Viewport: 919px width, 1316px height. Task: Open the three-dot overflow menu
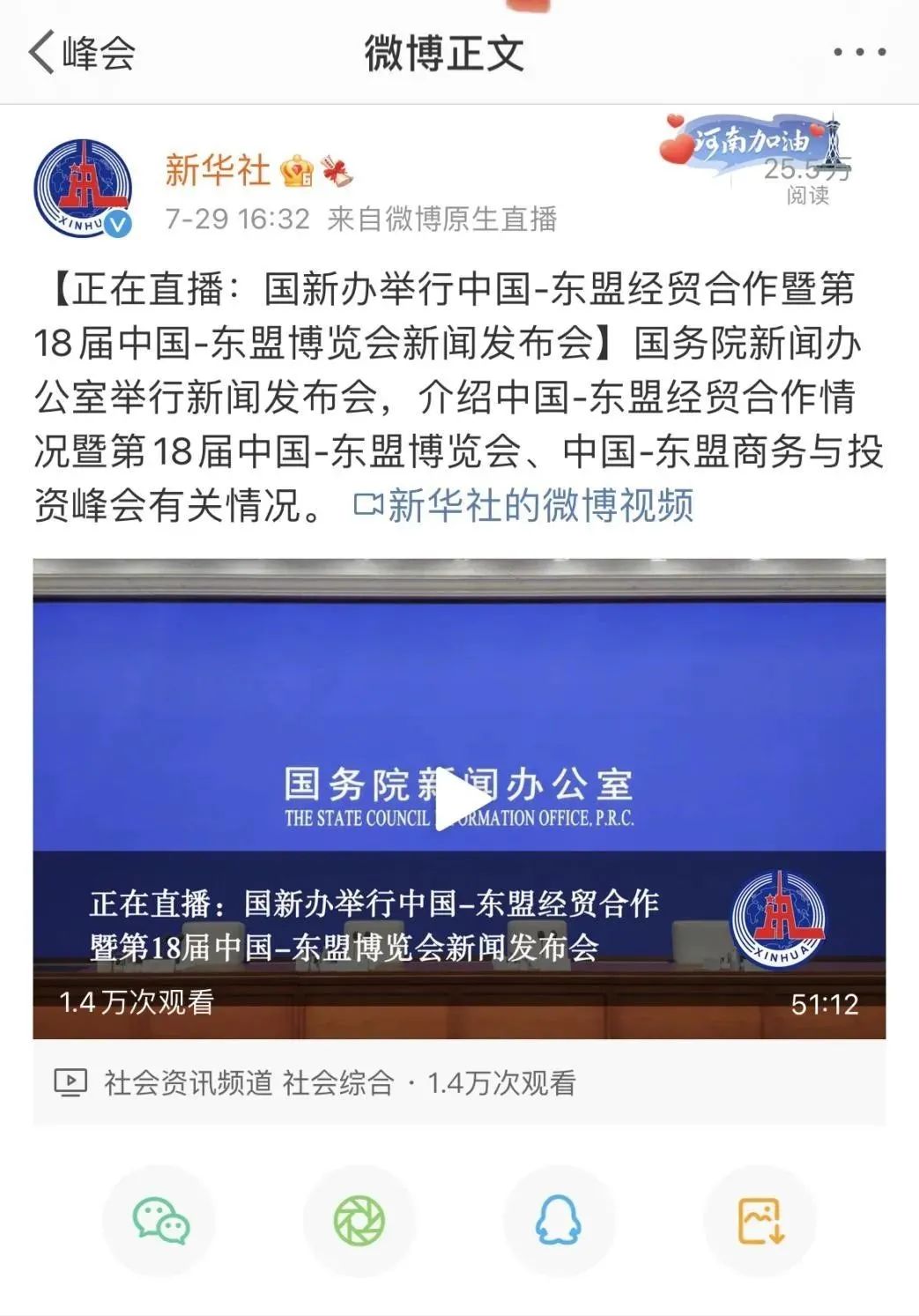[x=859, y=53]
